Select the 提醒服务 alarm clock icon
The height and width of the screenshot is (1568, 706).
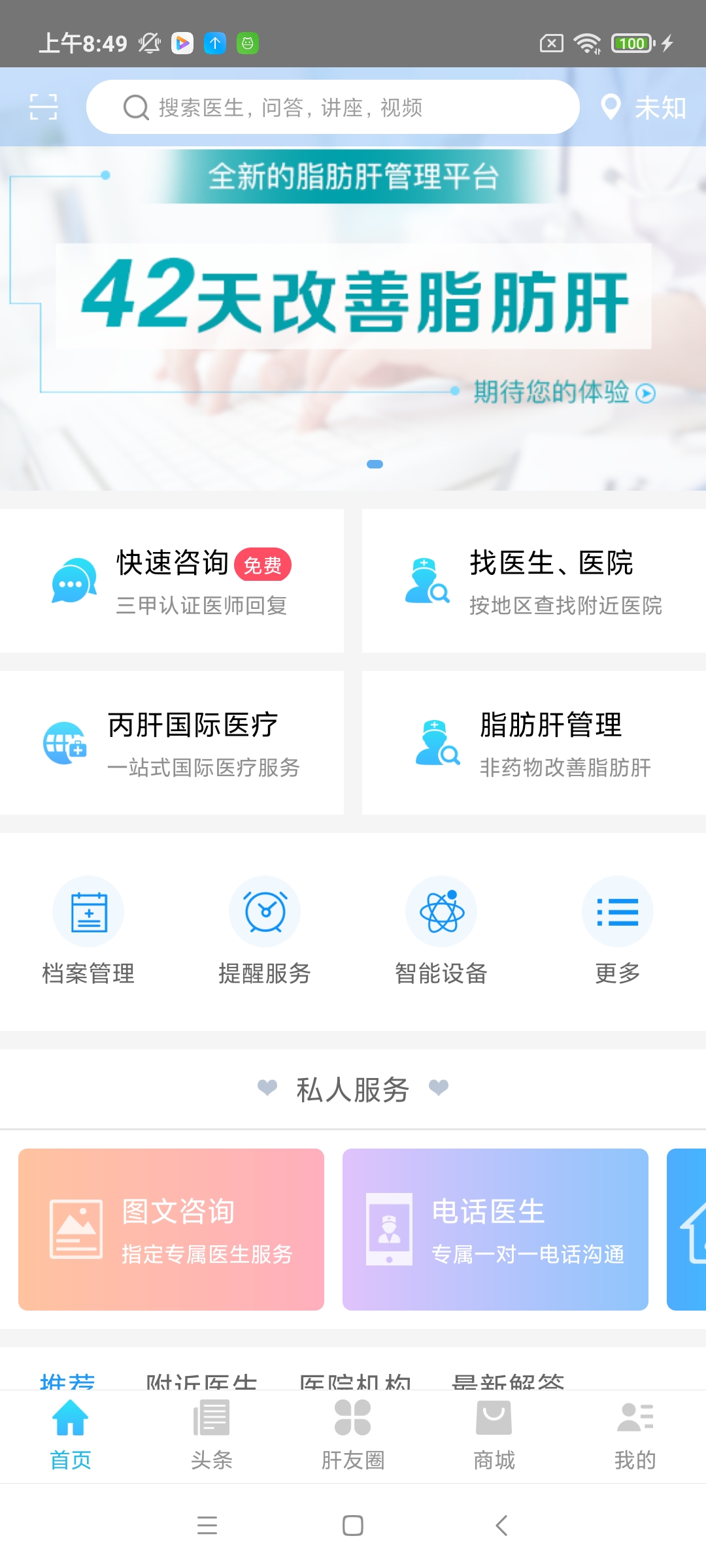[x=265, y=911]
